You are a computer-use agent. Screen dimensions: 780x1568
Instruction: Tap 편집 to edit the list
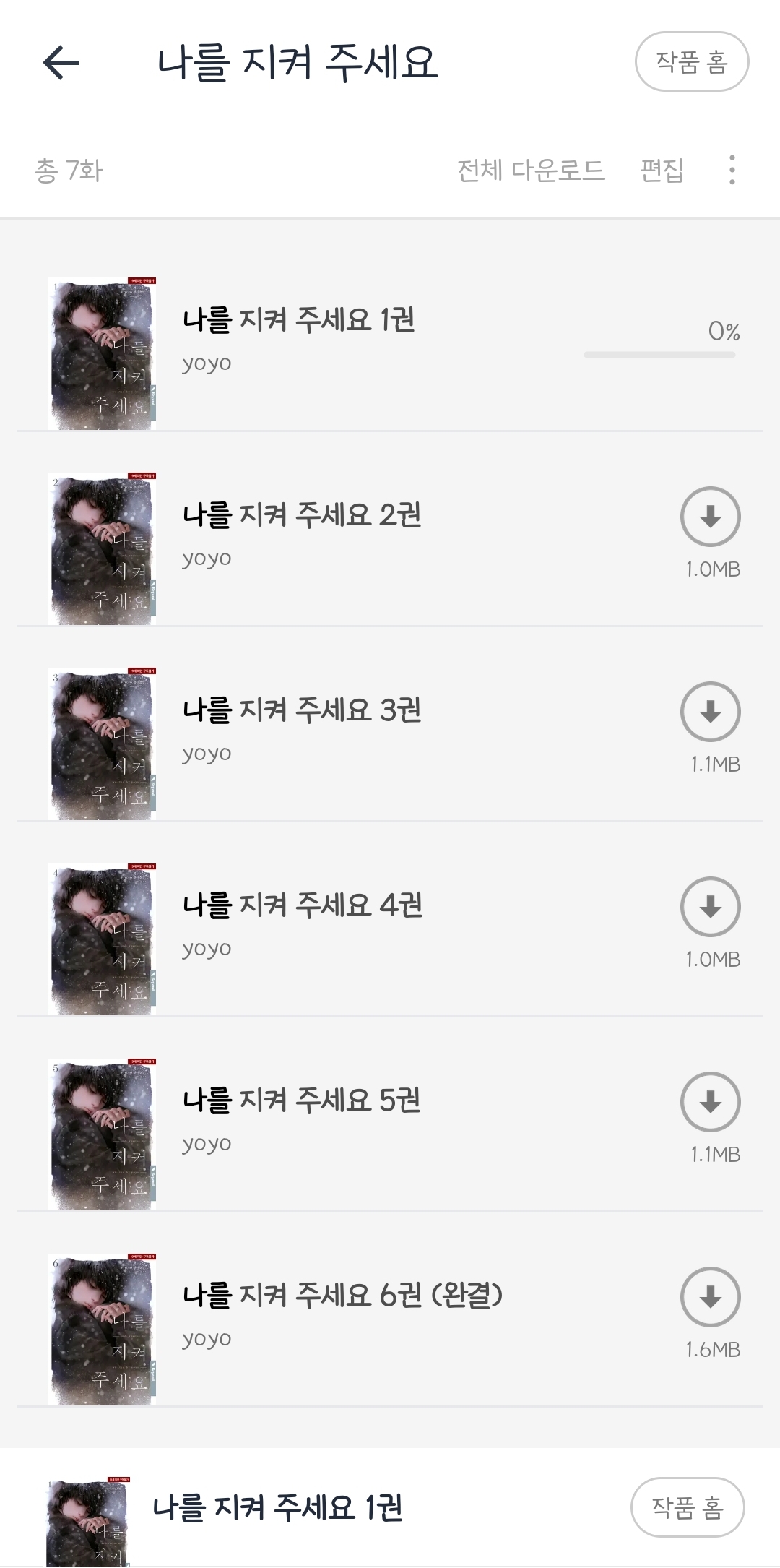point(662,171)
